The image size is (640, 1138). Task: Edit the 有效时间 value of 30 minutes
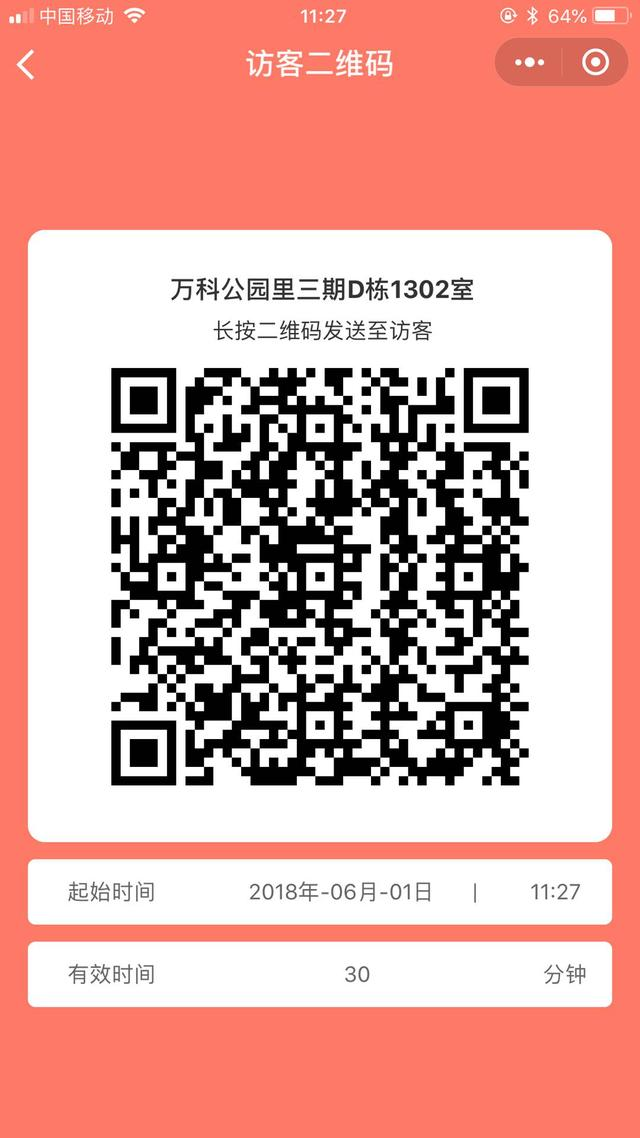coord(357,974)
